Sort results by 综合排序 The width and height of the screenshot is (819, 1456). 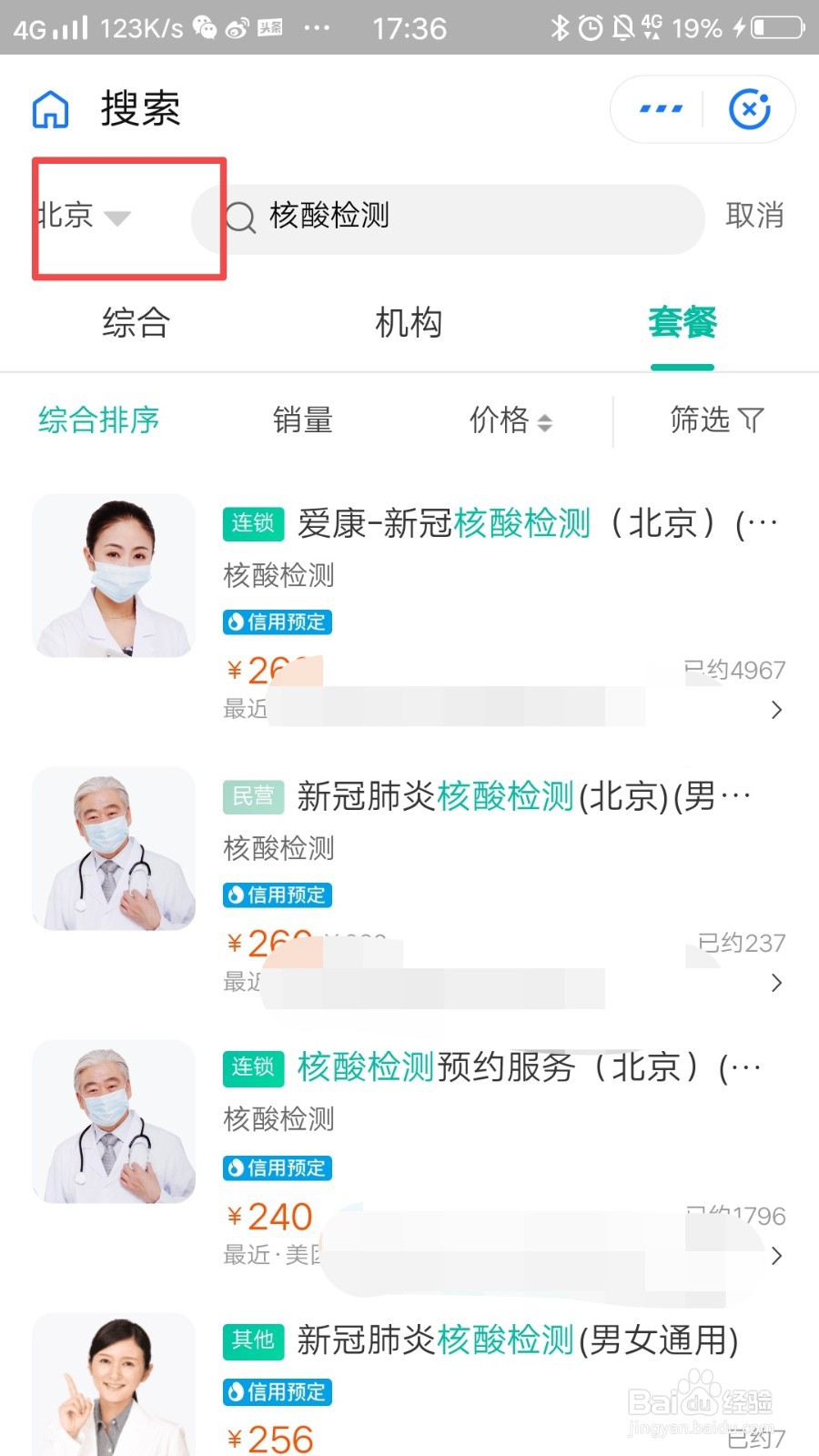(x=98, y=420)
